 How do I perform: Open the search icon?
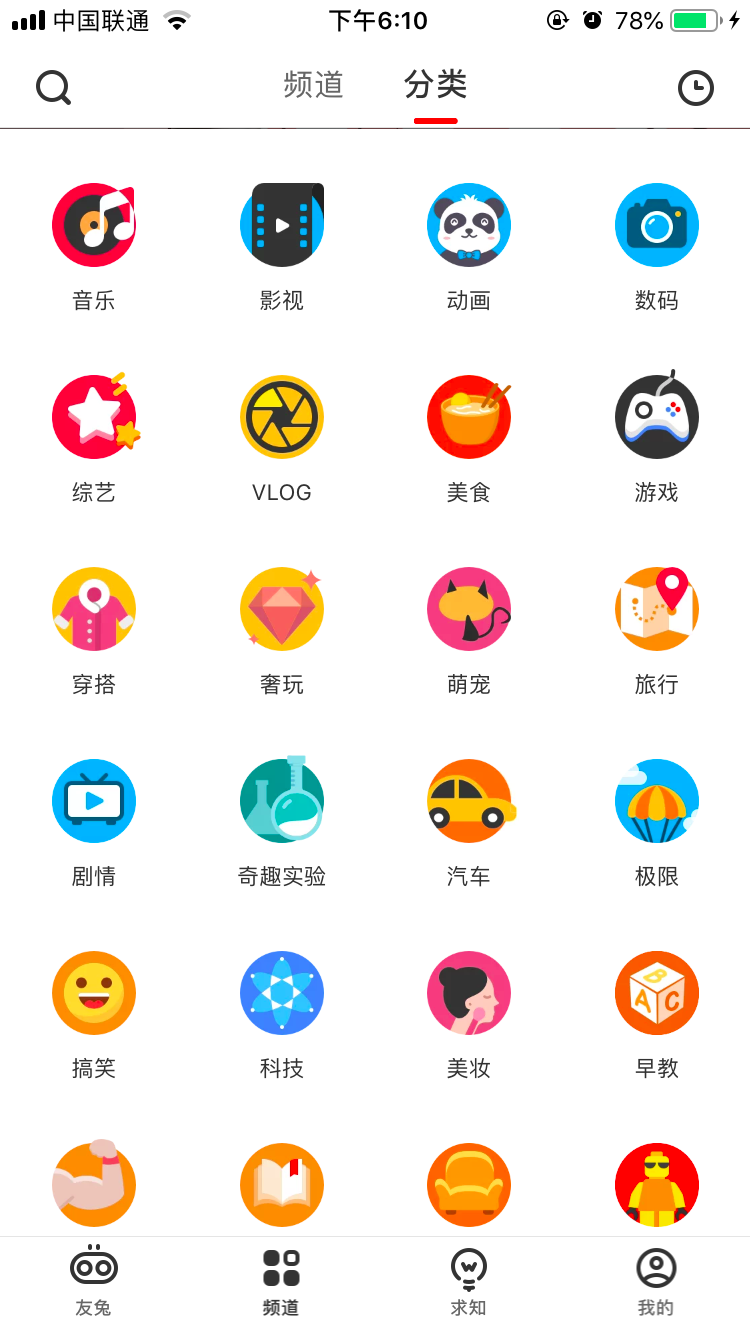[53, 87]
